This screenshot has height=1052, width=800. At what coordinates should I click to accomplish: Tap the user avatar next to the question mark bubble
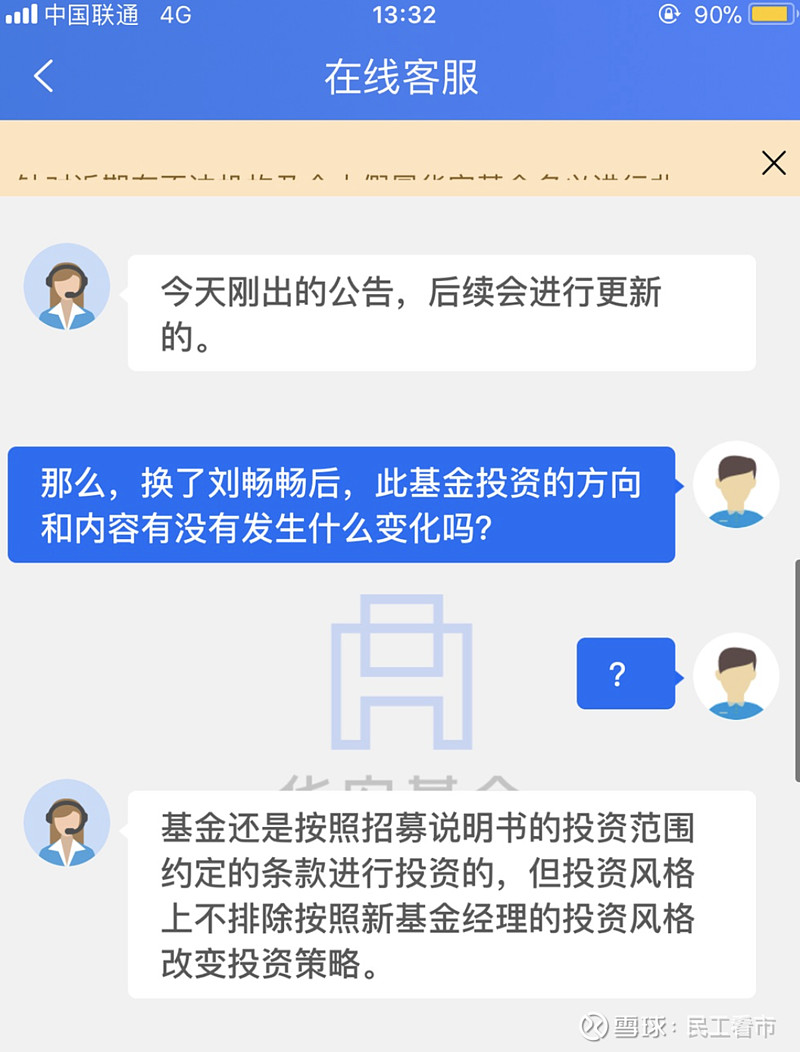click(x=737, y=676)
